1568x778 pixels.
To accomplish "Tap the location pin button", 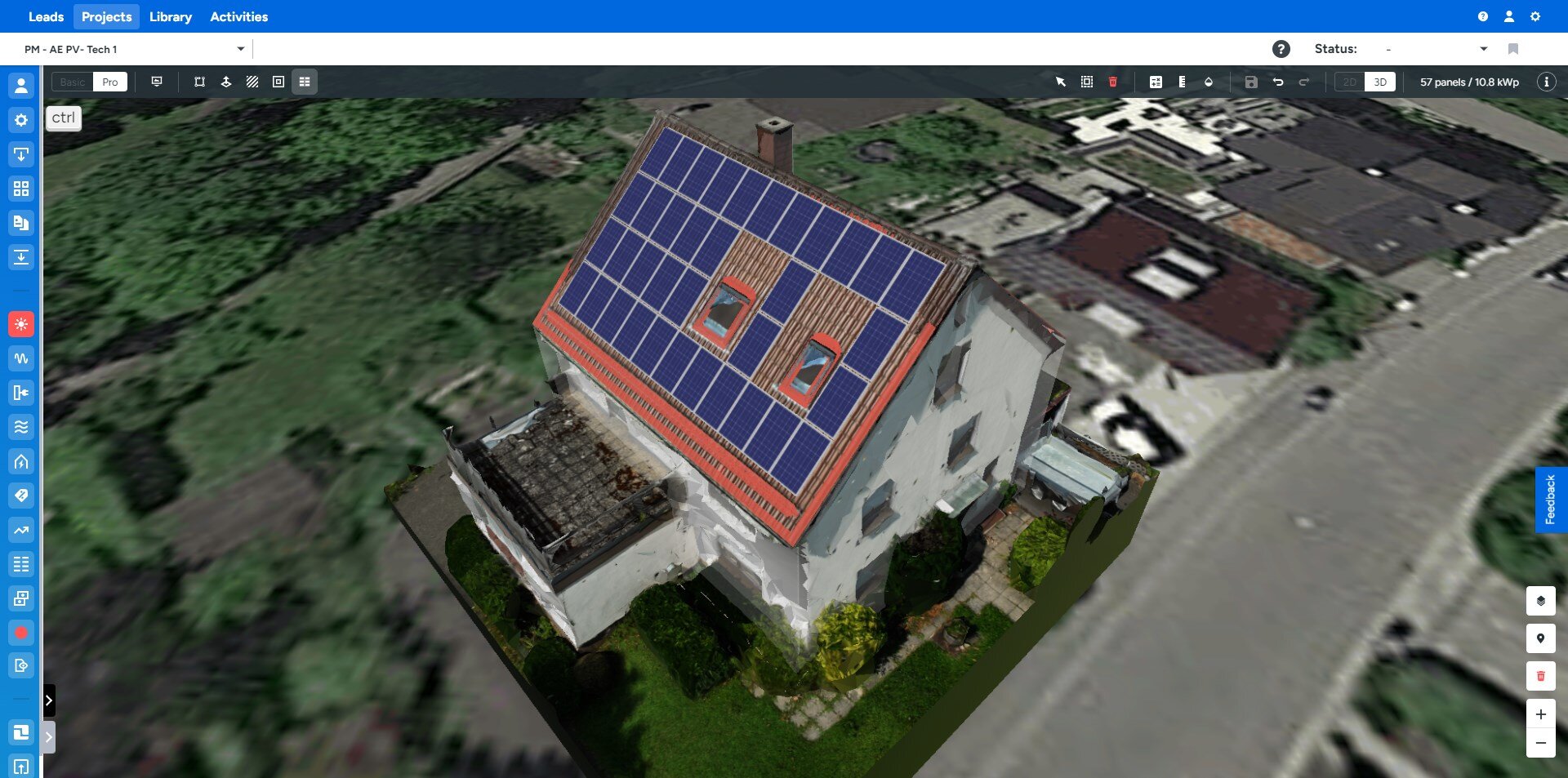I will (x=1540, y=638).
